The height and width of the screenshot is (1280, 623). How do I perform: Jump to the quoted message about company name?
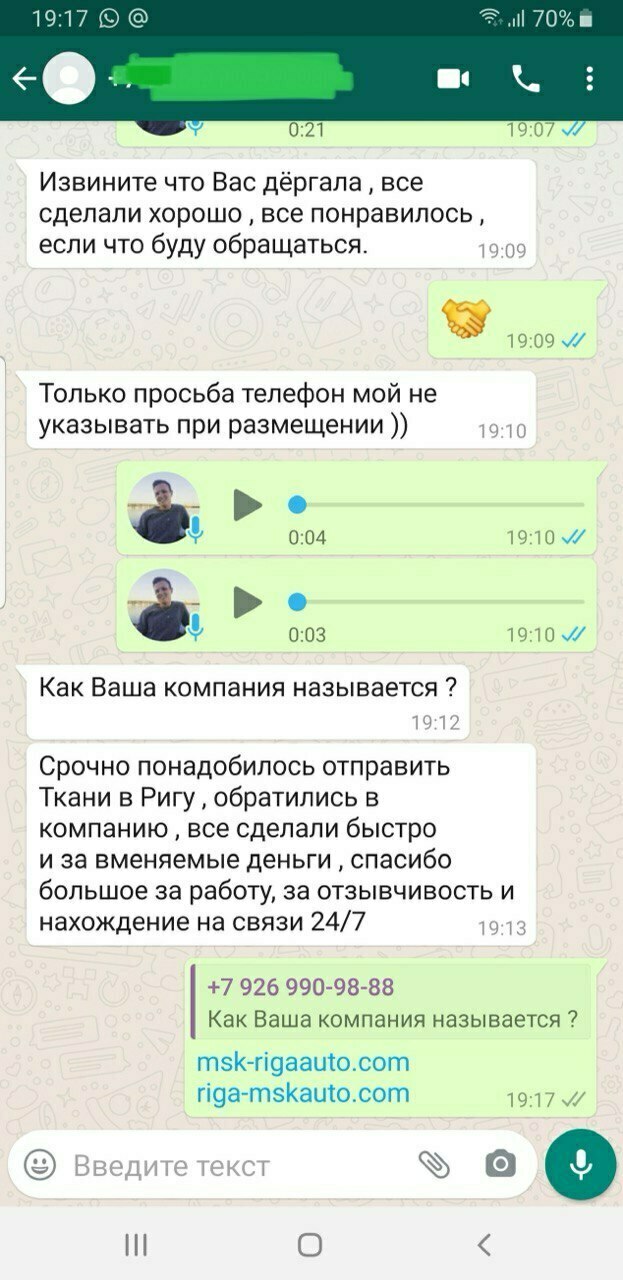[390, 1005]
